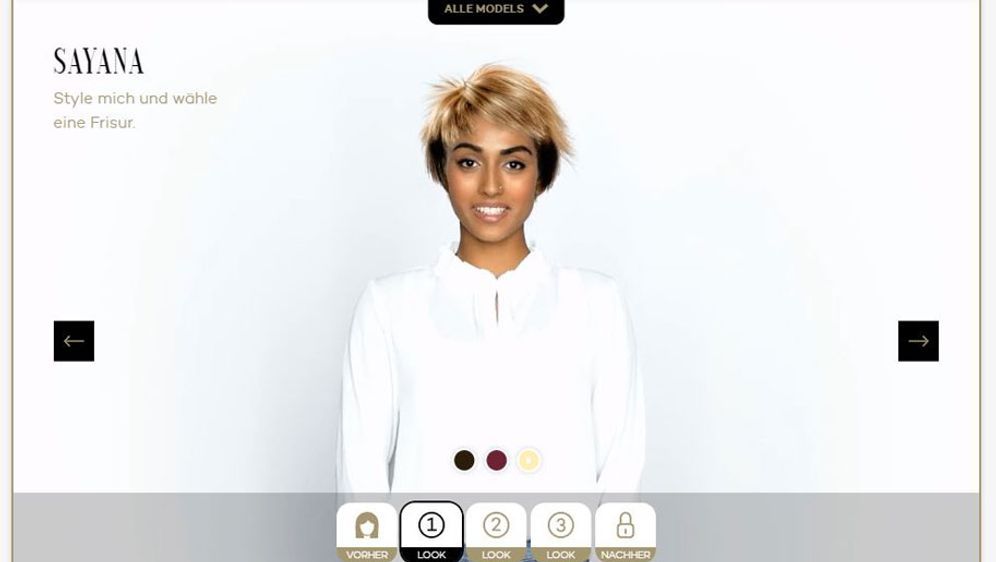Image resolution: width=996 pixels, height=562 pixels.
Task: Select the dark brown hair color swatch
Action: pyautogui.click(x=464, y=460)
